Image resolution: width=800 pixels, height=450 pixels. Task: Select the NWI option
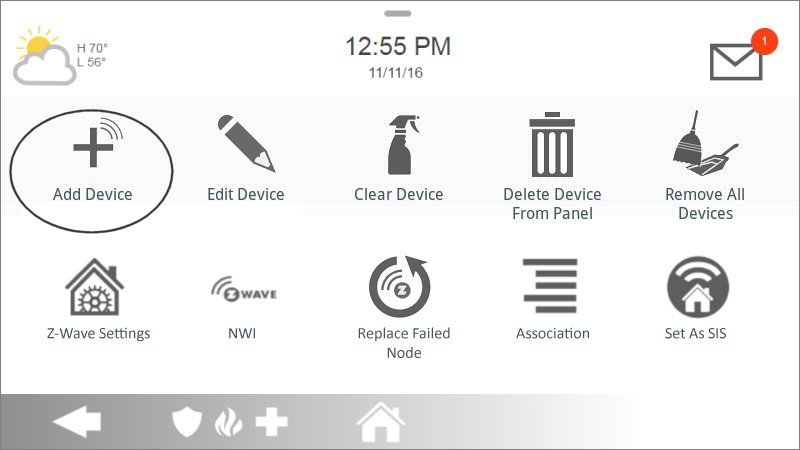[x=243, y=300]
